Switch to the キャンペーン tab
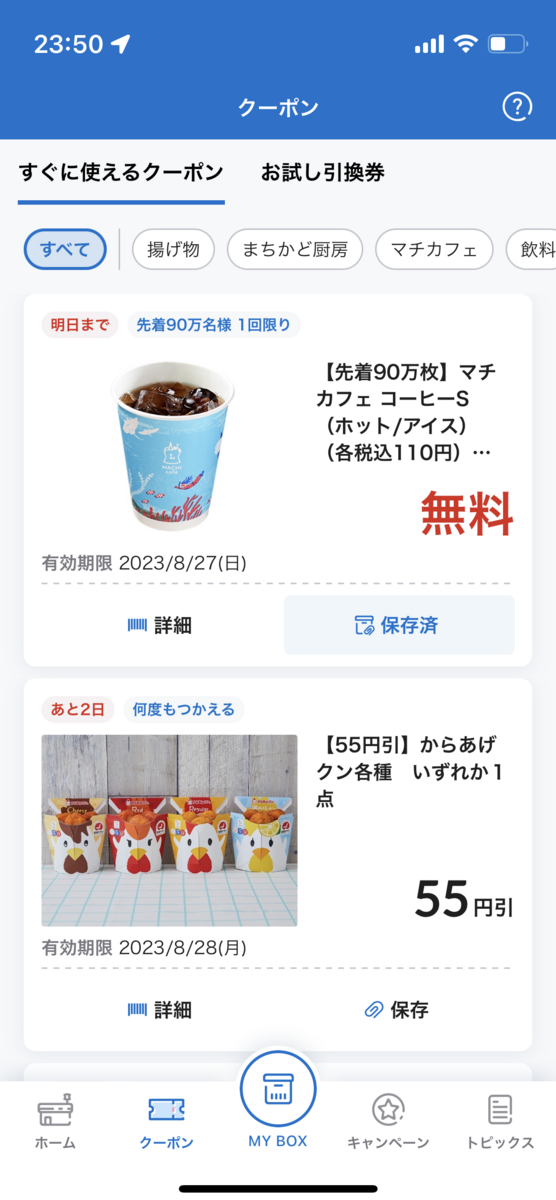Viewport: 556px width, 1200px height. 388,1122
